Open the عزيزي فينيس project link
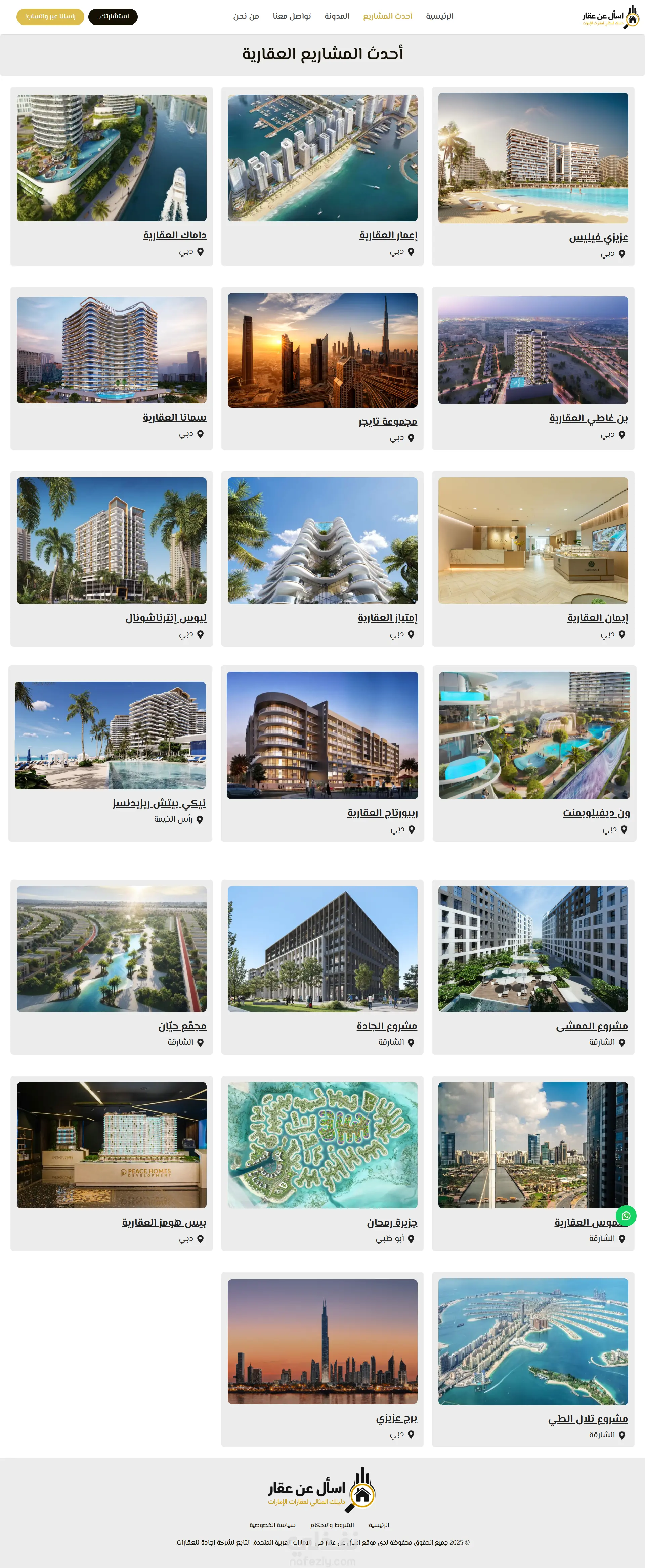645x1568 pixels. tap(598, 237)
